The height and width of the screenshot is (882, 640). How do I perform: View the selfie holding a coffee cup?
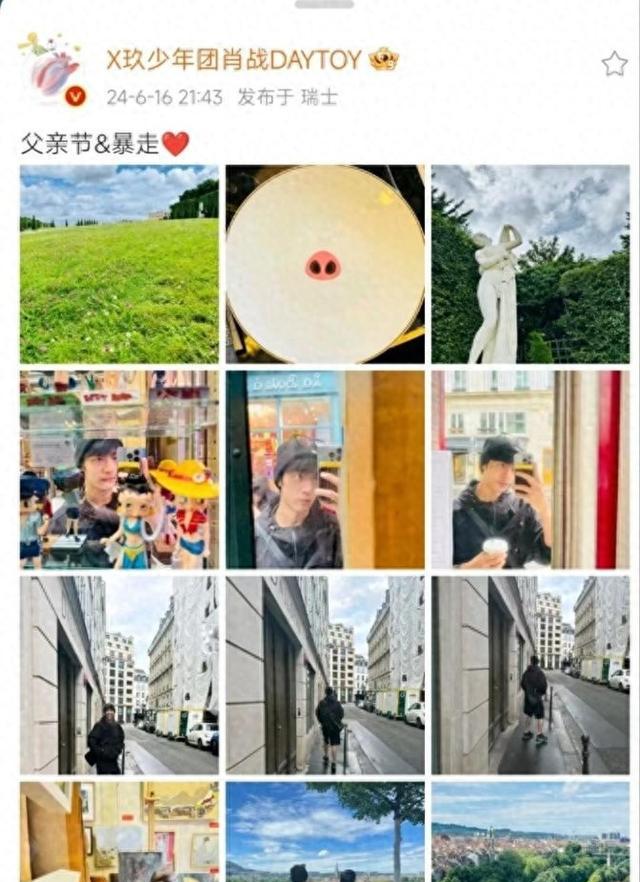(531, 470)
